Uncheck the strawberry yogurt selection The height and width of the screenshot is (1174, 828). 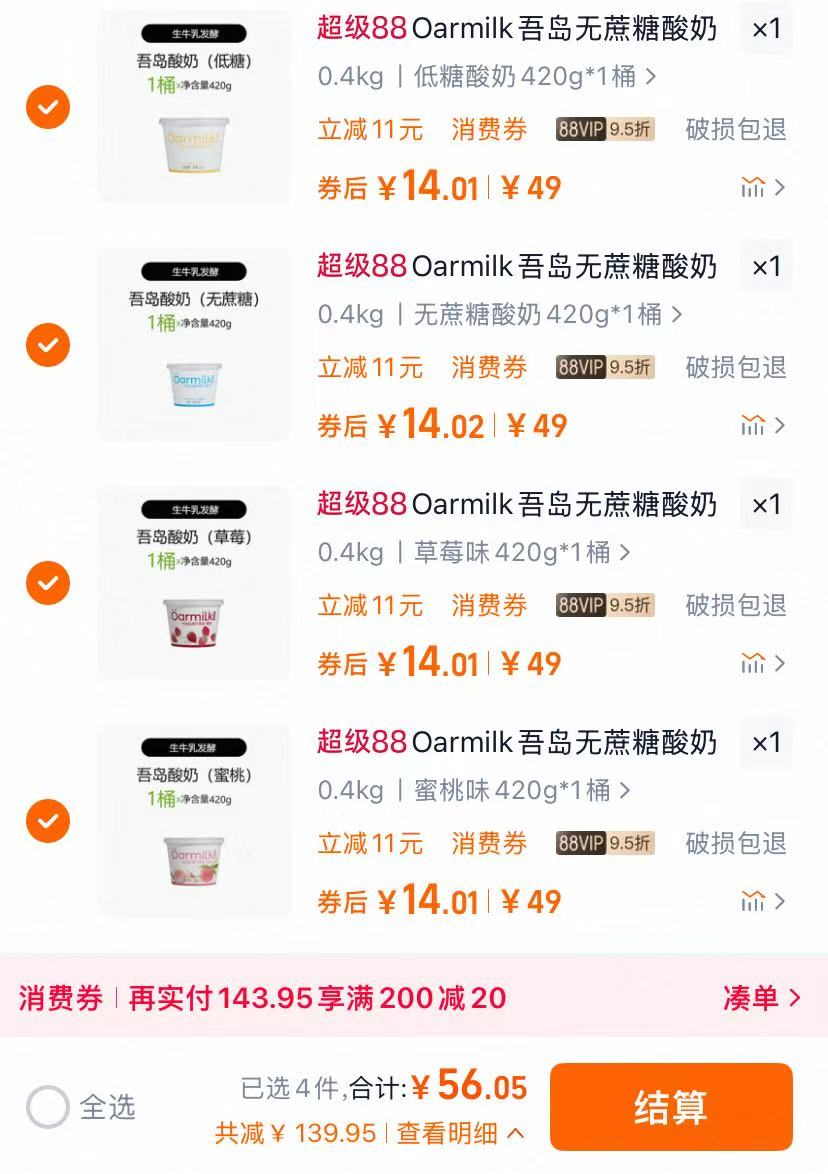pyautogui.click(x=47, y=584)
